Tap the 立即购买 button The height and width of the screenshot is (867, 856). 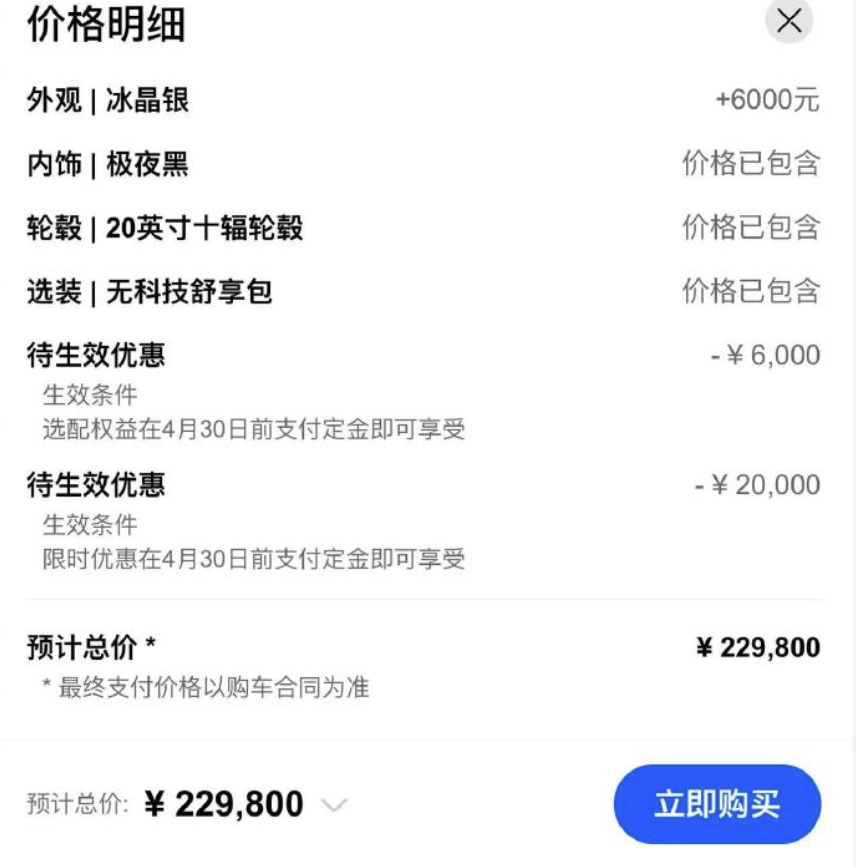click(x=717, y=804)
